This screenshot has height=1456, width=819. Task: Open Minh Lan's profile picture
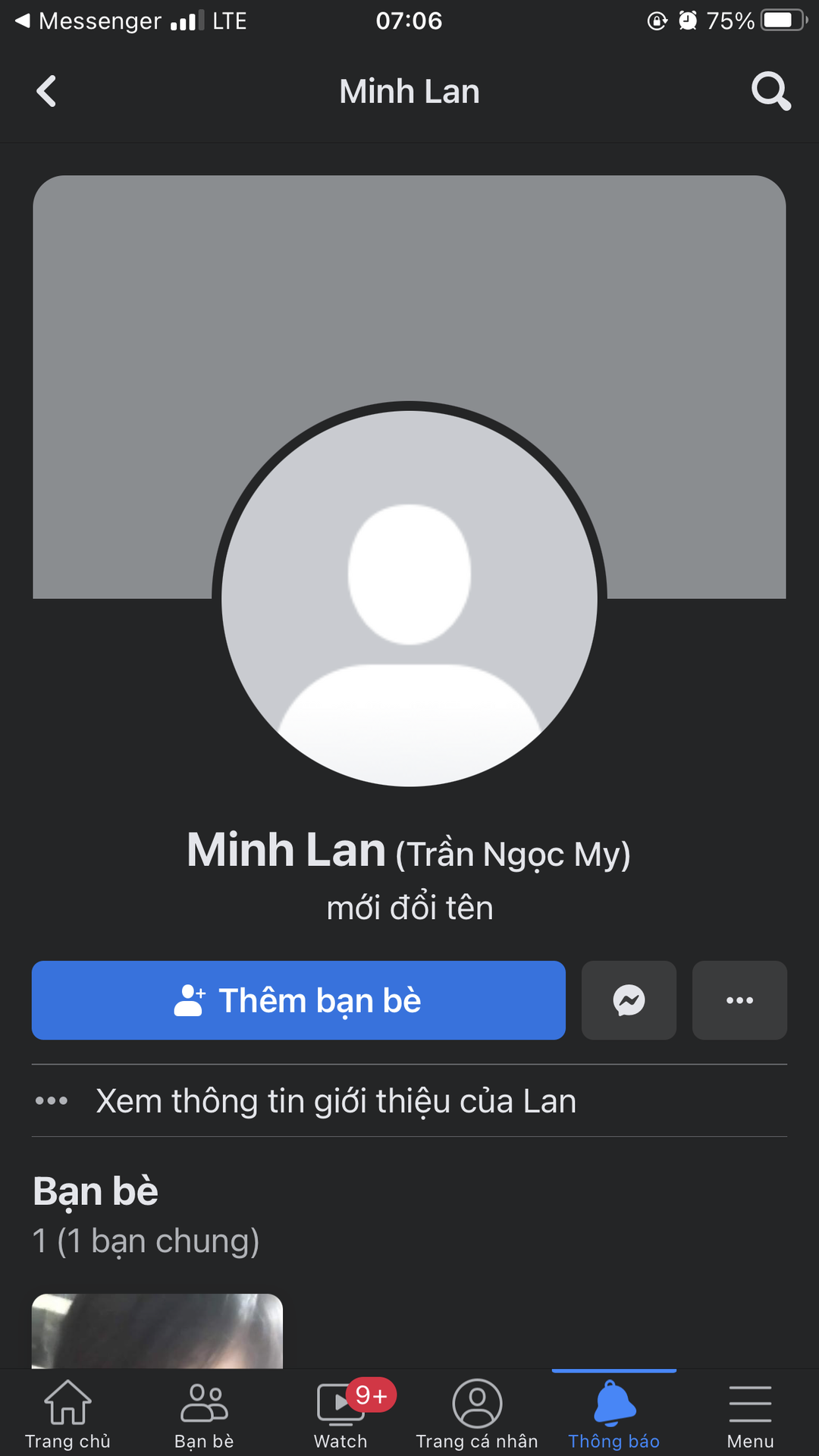(x=409, y=598)
